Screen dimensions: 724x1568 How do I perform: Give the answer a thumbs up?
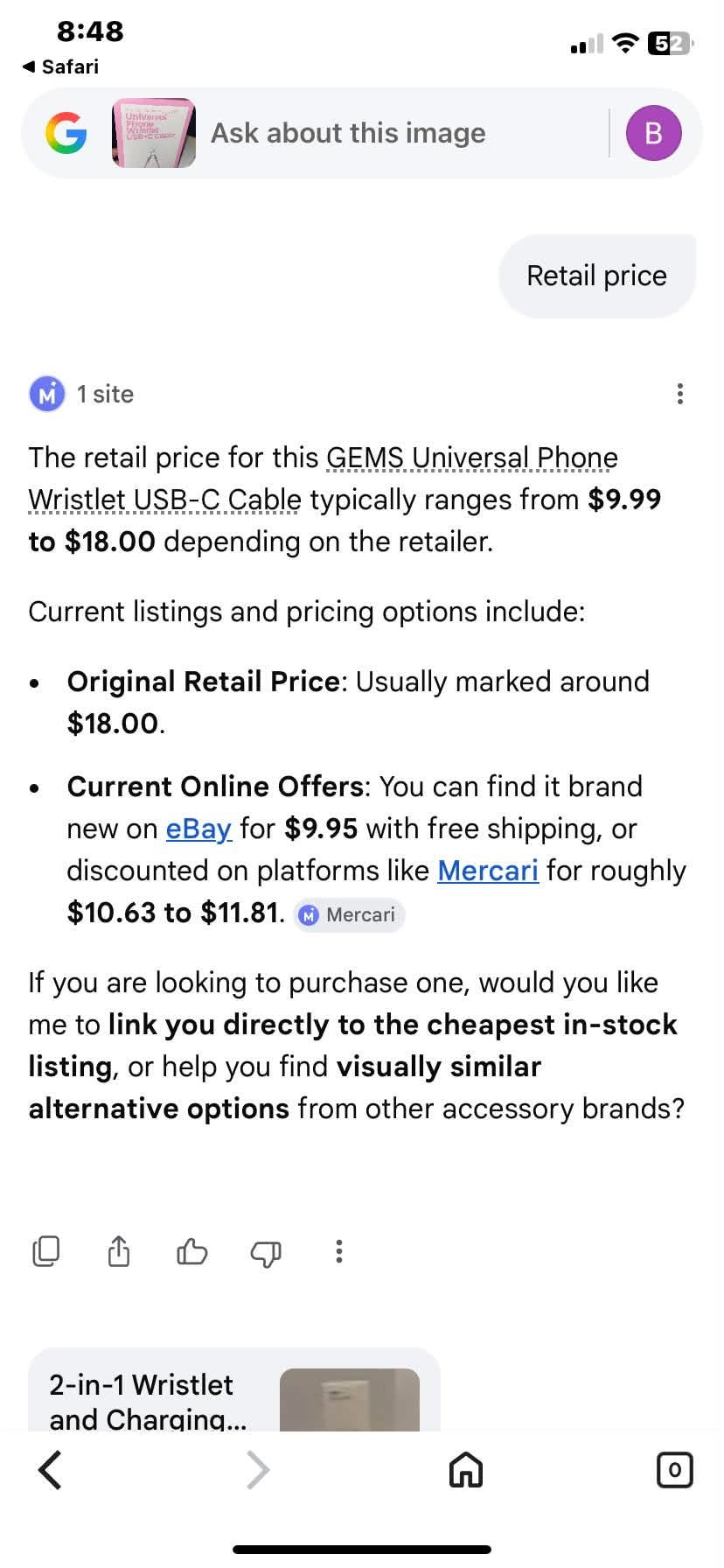point(192,1251)
